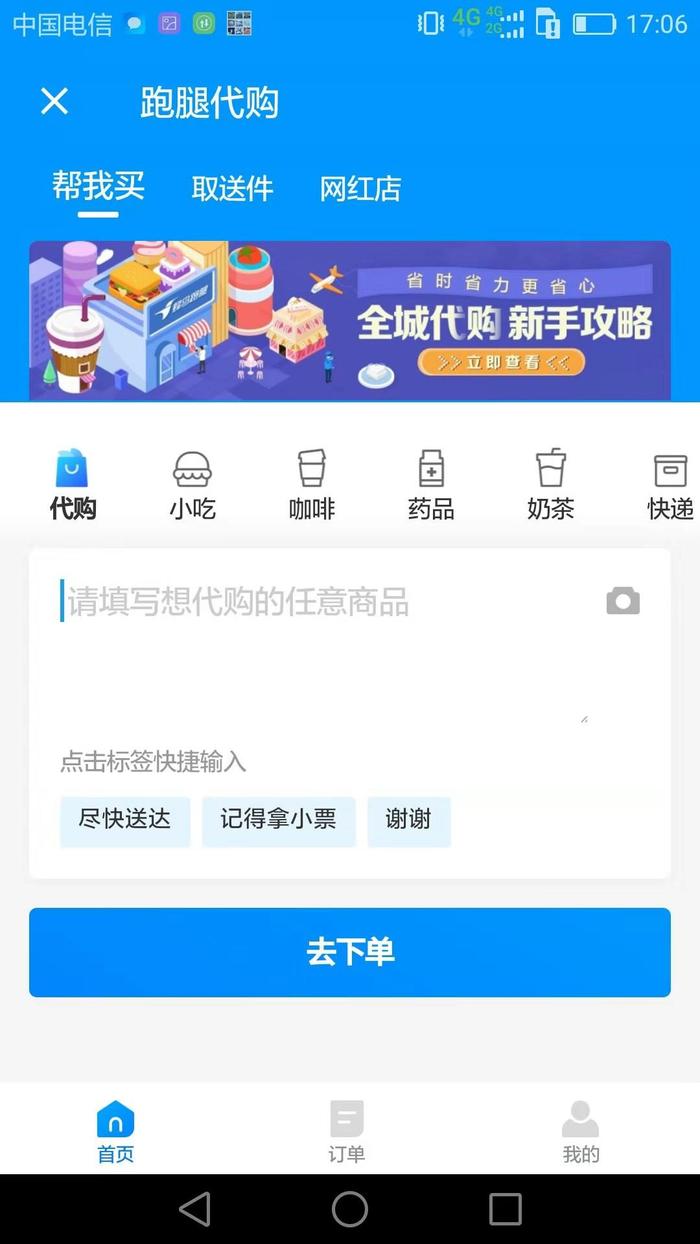Go to the 订单 tab
This screenshot has height=1244, width=700.
(347, 1131)
